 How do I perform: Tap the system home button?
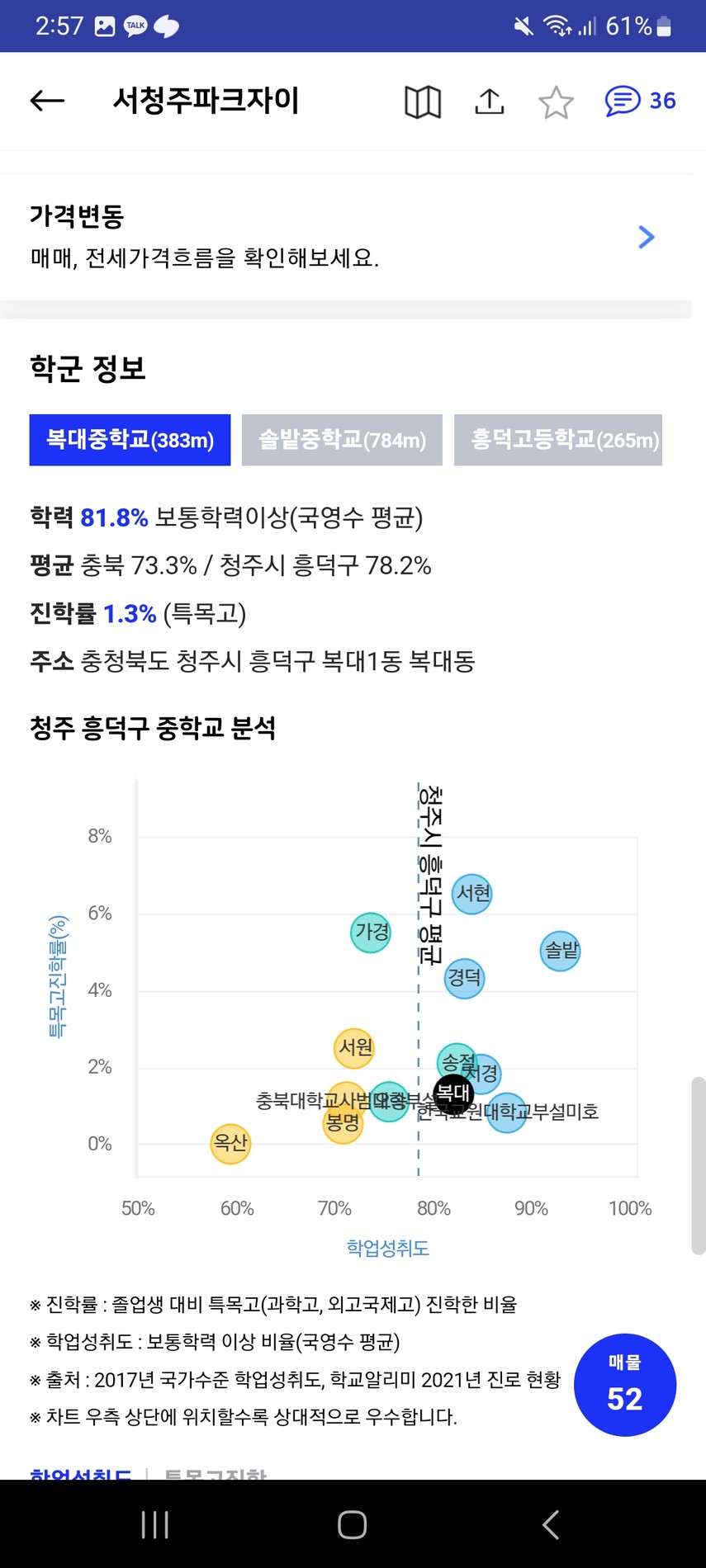pos(353,1524)
